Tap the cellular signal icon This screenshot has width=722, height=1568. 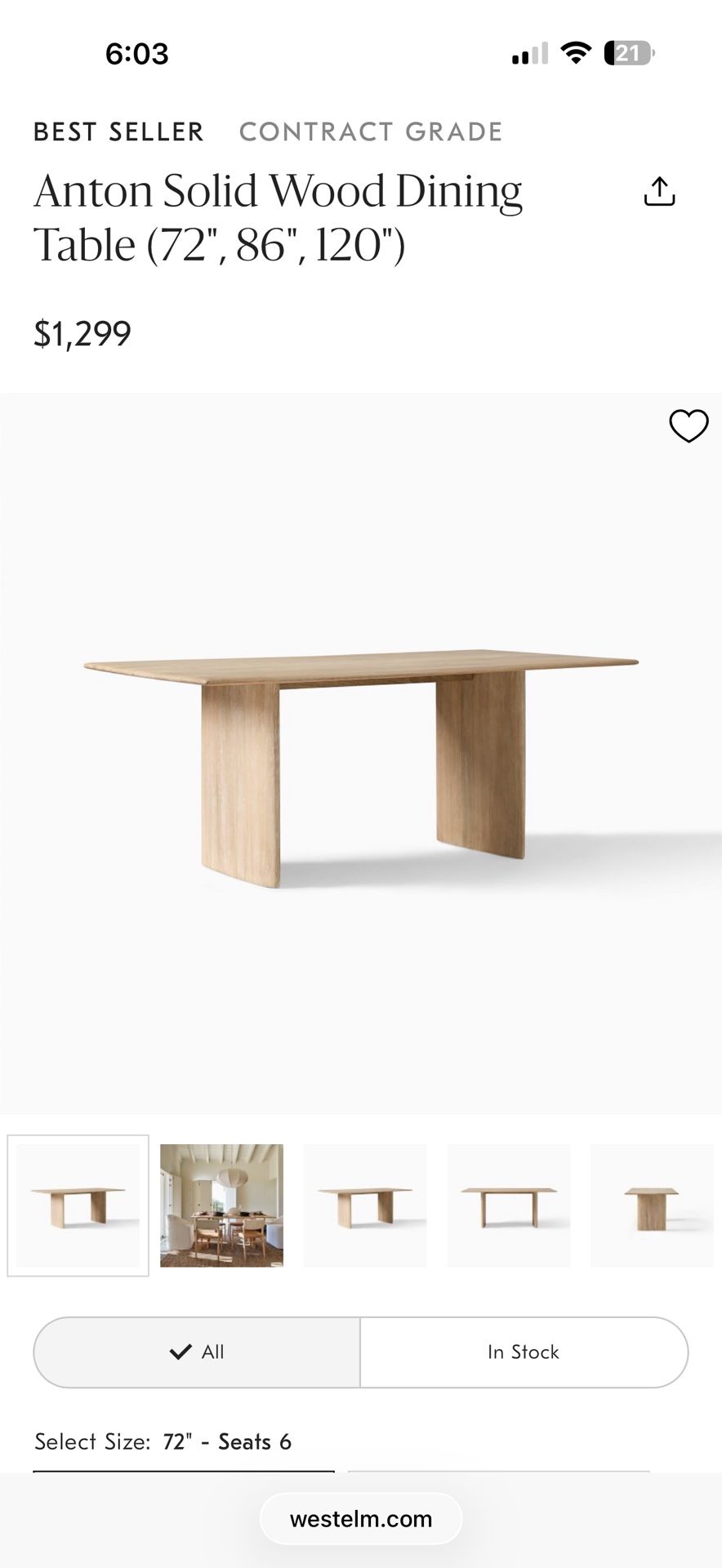click(x=529, y=53)
